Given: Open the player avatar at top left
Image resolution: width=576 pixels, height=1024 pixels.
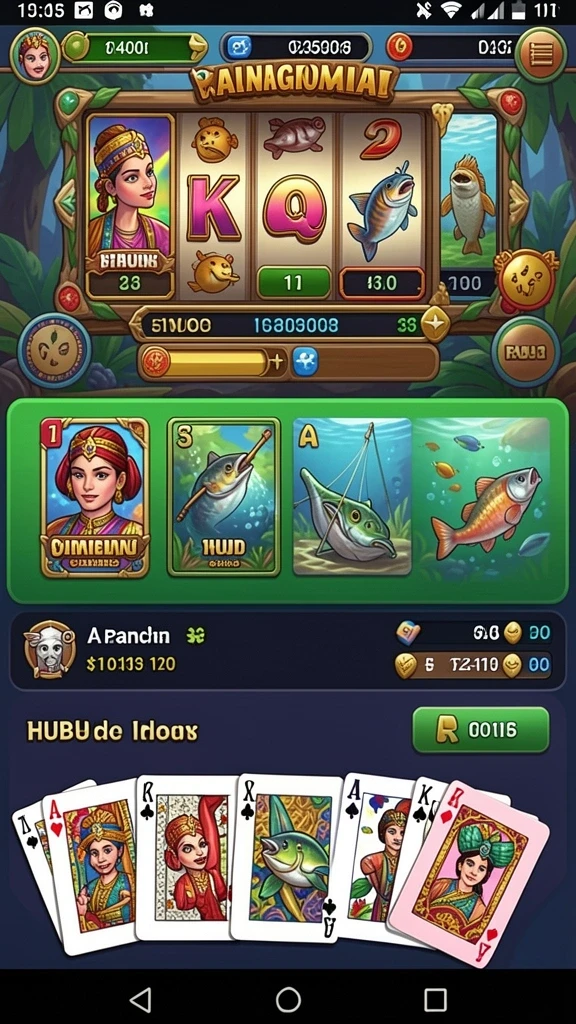Looking at the screenshot, I should pos(35,56).
